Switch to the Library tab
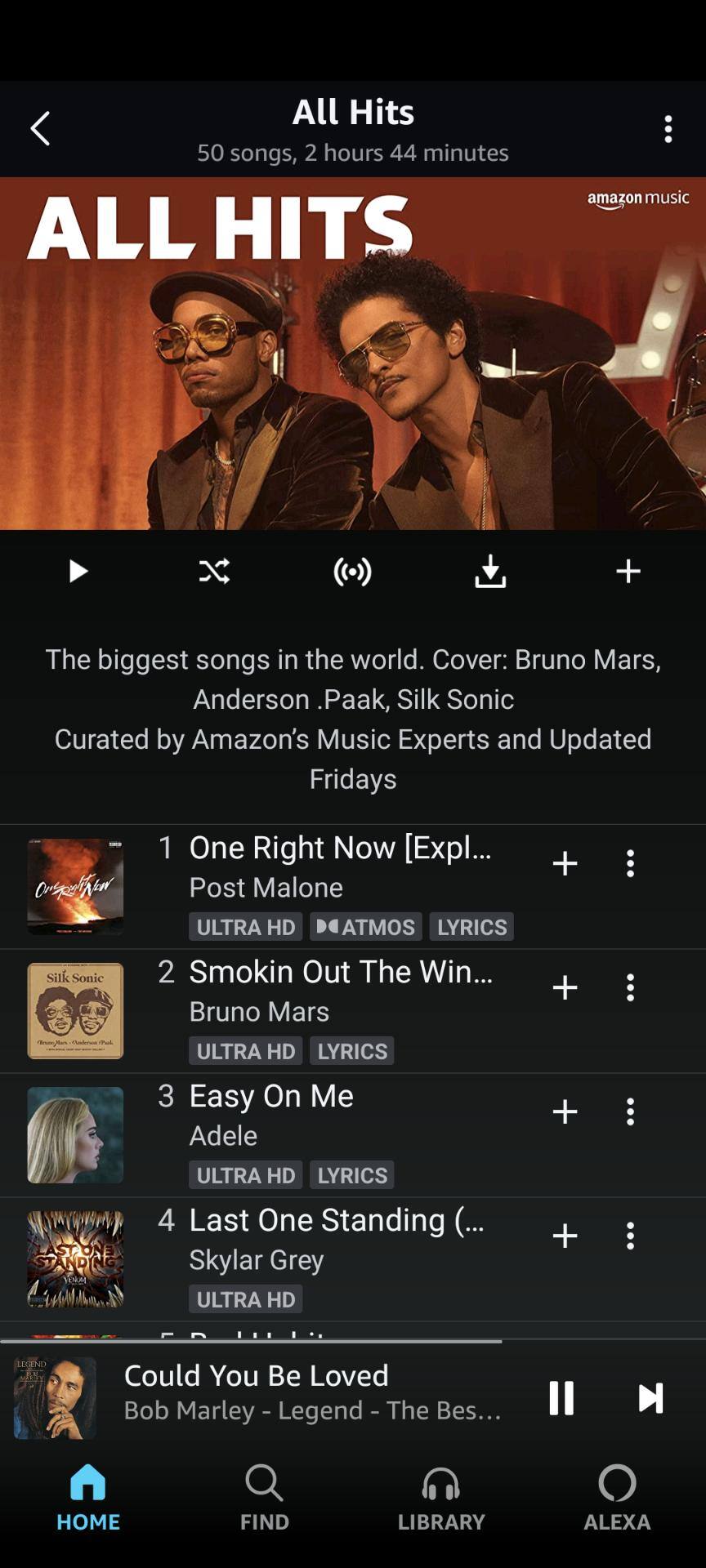 [440, 1498]
